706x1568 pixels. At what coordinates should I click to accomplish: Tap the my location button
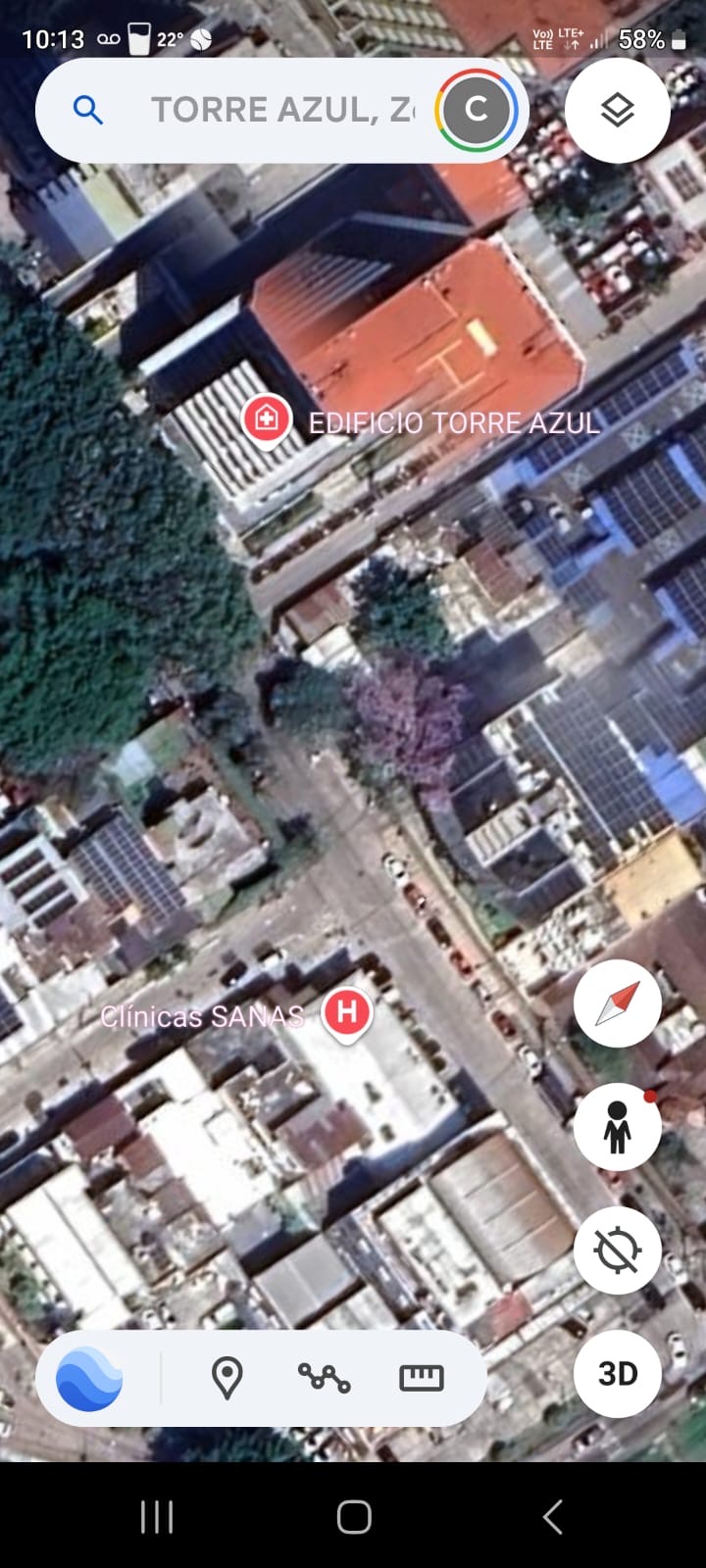[x=617, y=1249]
